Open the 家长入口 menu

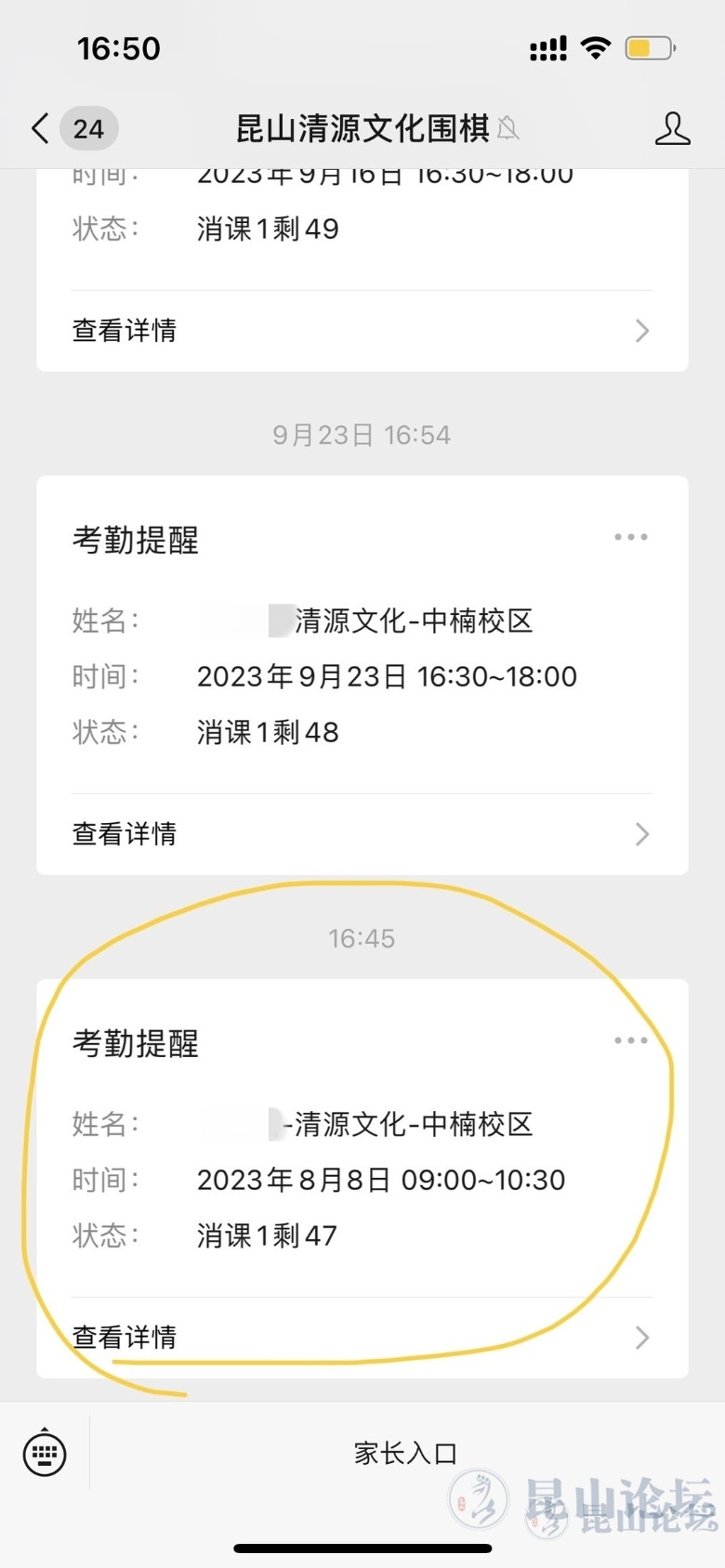[406, 1453]
